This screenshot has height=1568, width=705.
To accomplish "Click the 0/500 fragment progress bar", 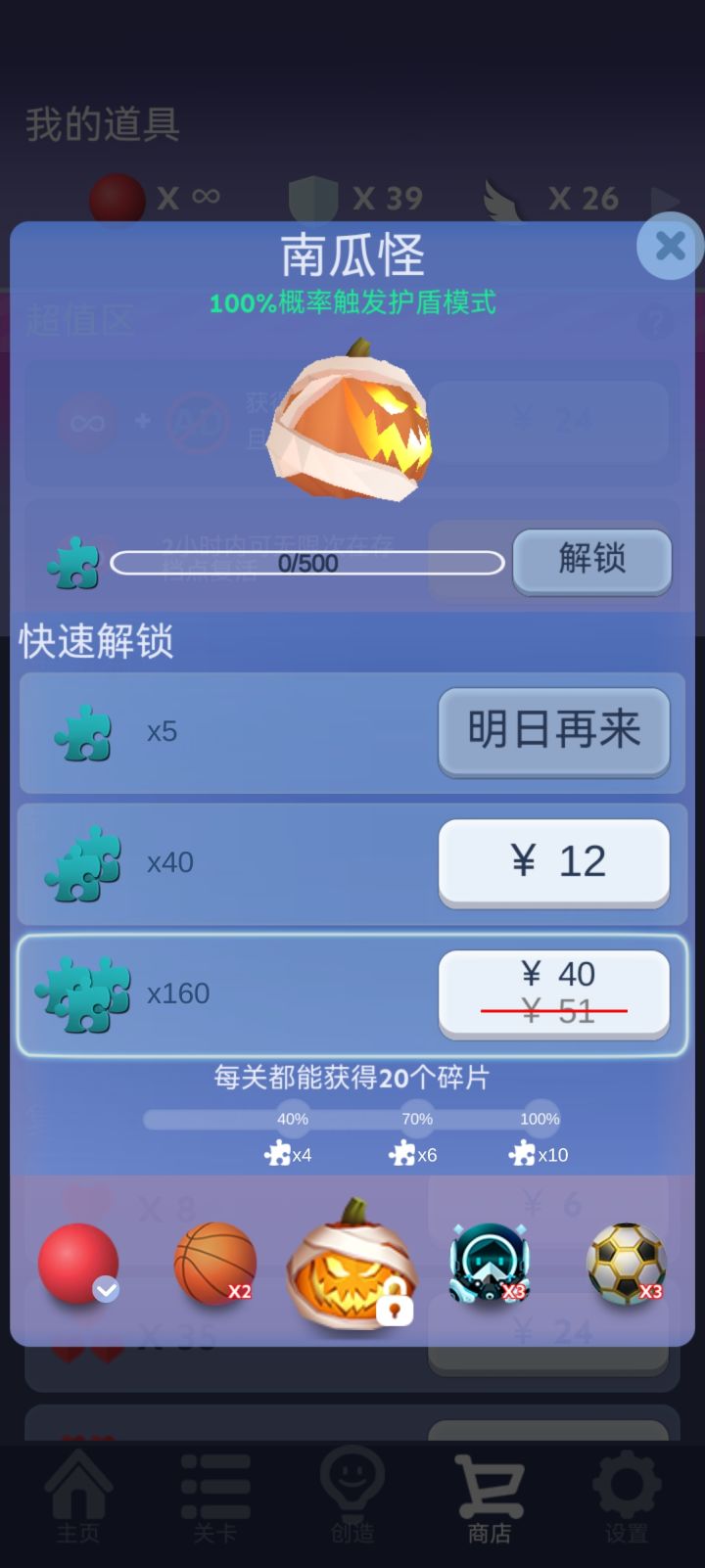I will [306, 563].
